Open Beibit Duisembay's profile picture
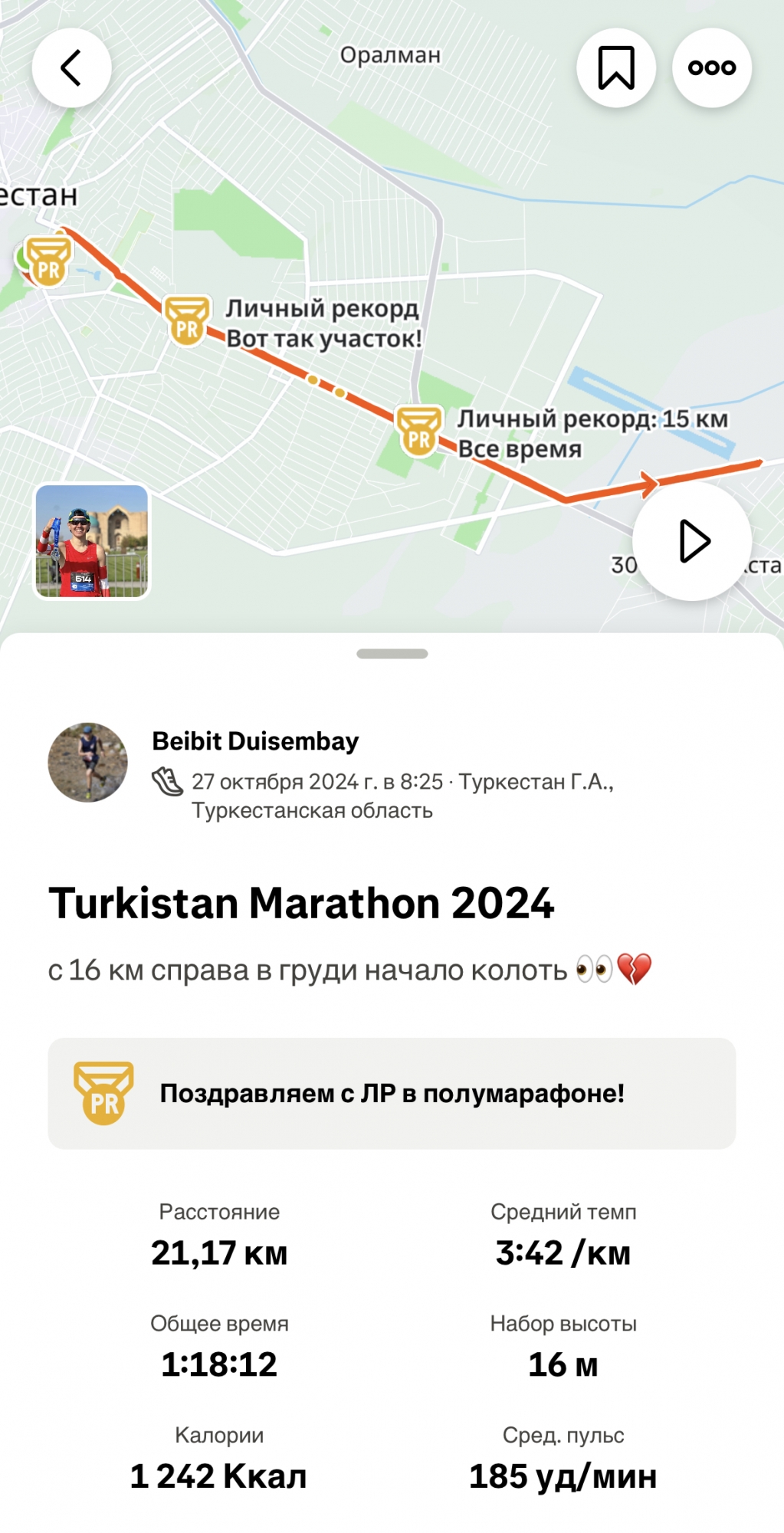The width and height of the screenshot is (784, 1533). point(88,763)
